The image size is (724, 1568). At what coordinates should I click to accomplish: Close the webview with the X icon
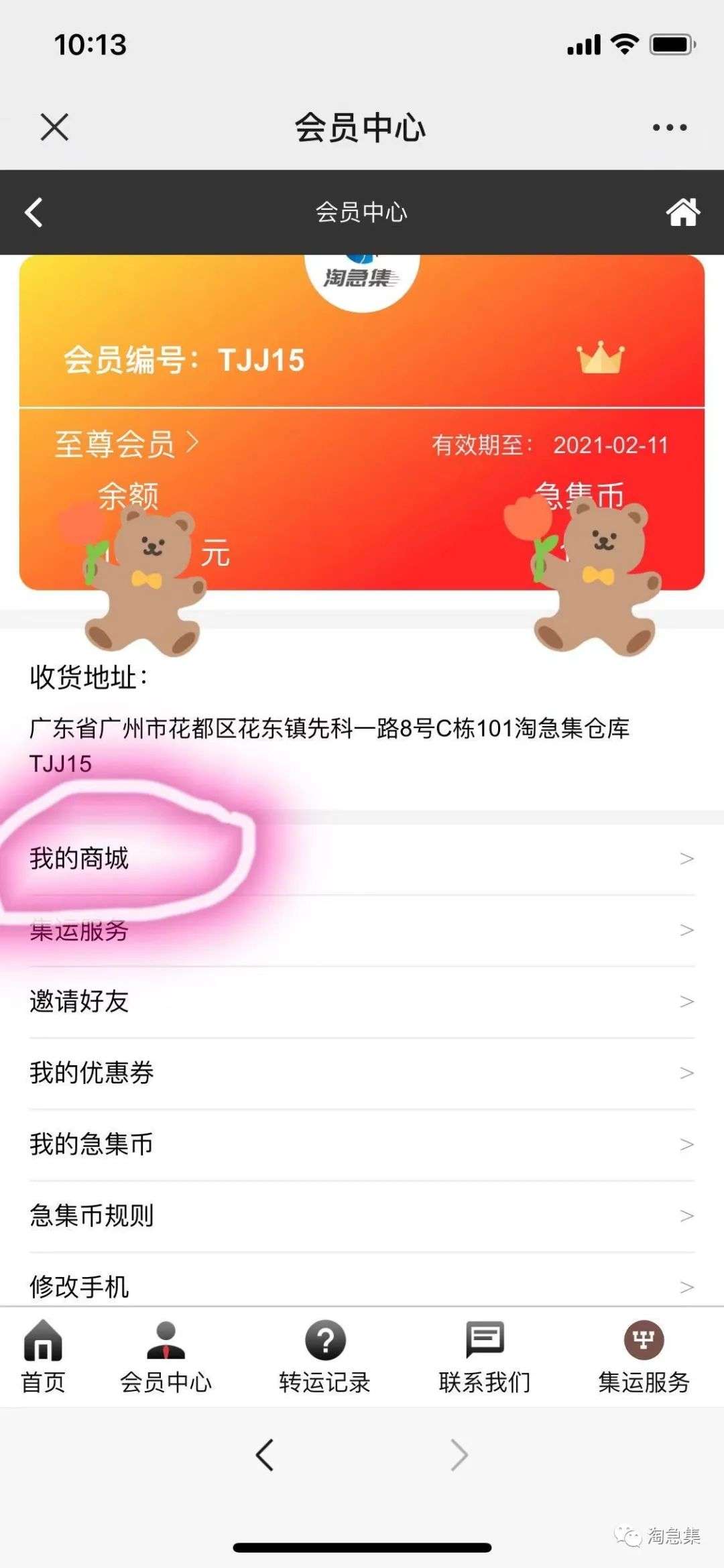coord(54,127)
